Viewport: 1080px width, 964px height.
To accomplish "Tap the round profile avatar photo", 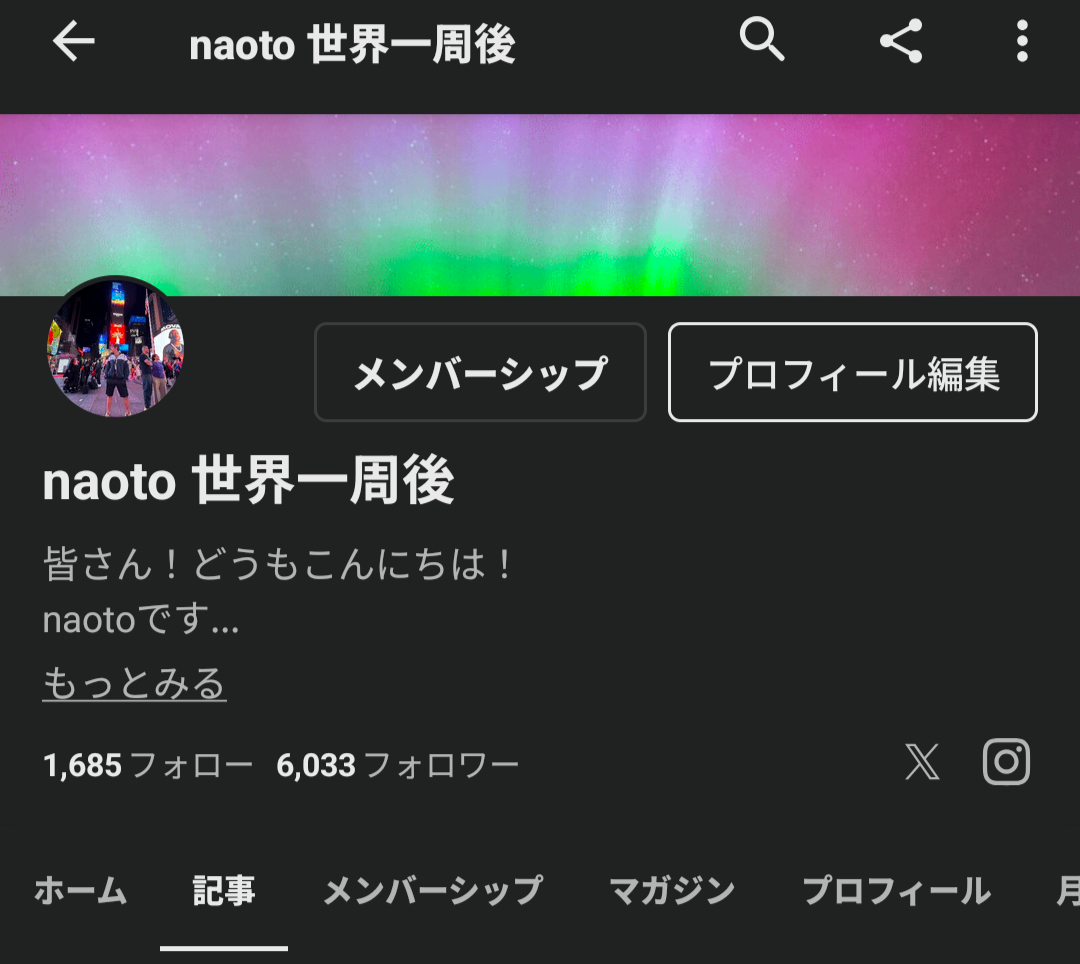I will tap(115, 347).
